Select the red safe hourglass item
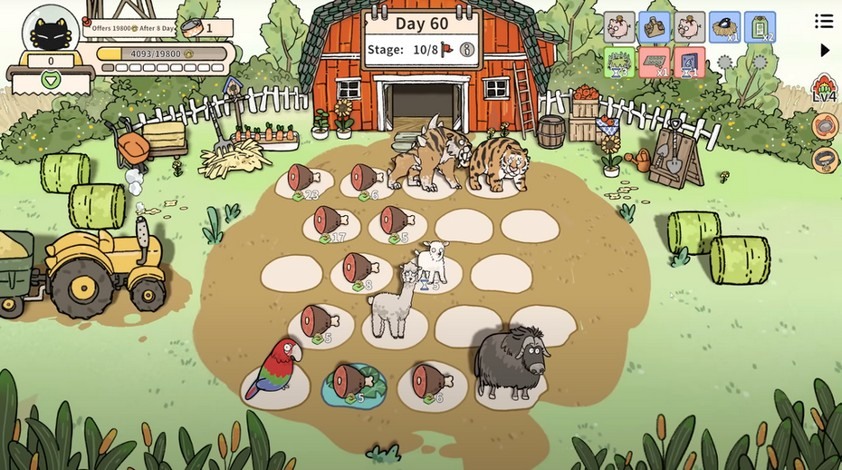 [x=689, y=63]
